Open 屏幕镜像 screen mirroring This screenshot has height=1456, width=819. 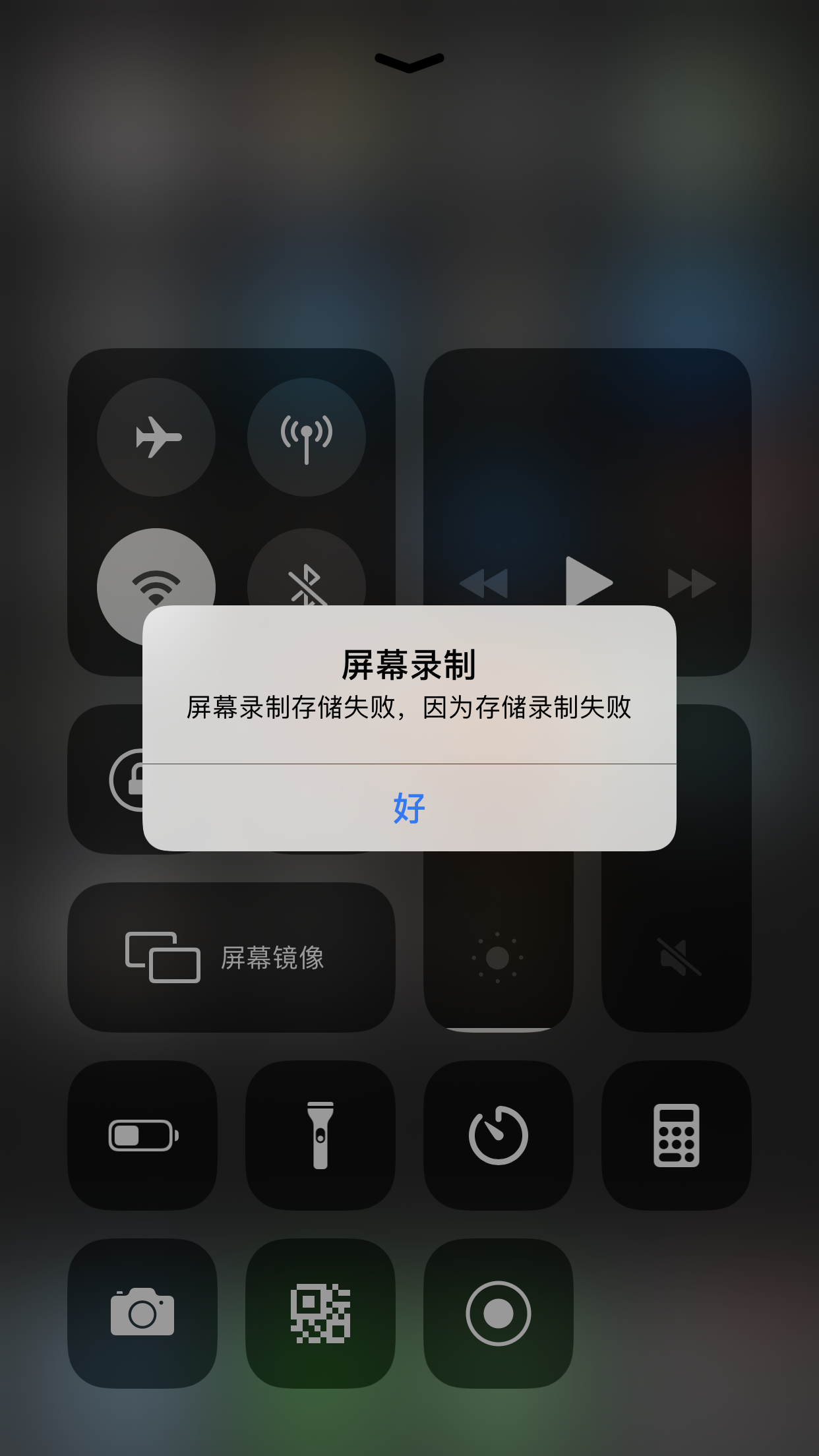(231, 957)
